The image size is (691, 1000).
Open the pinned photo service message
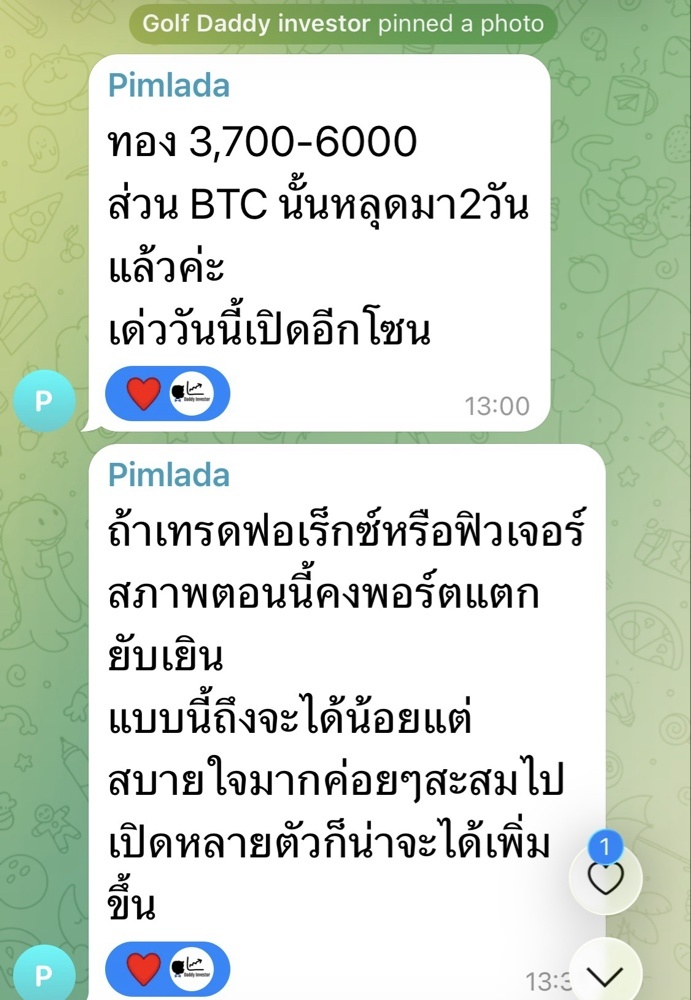344,24
